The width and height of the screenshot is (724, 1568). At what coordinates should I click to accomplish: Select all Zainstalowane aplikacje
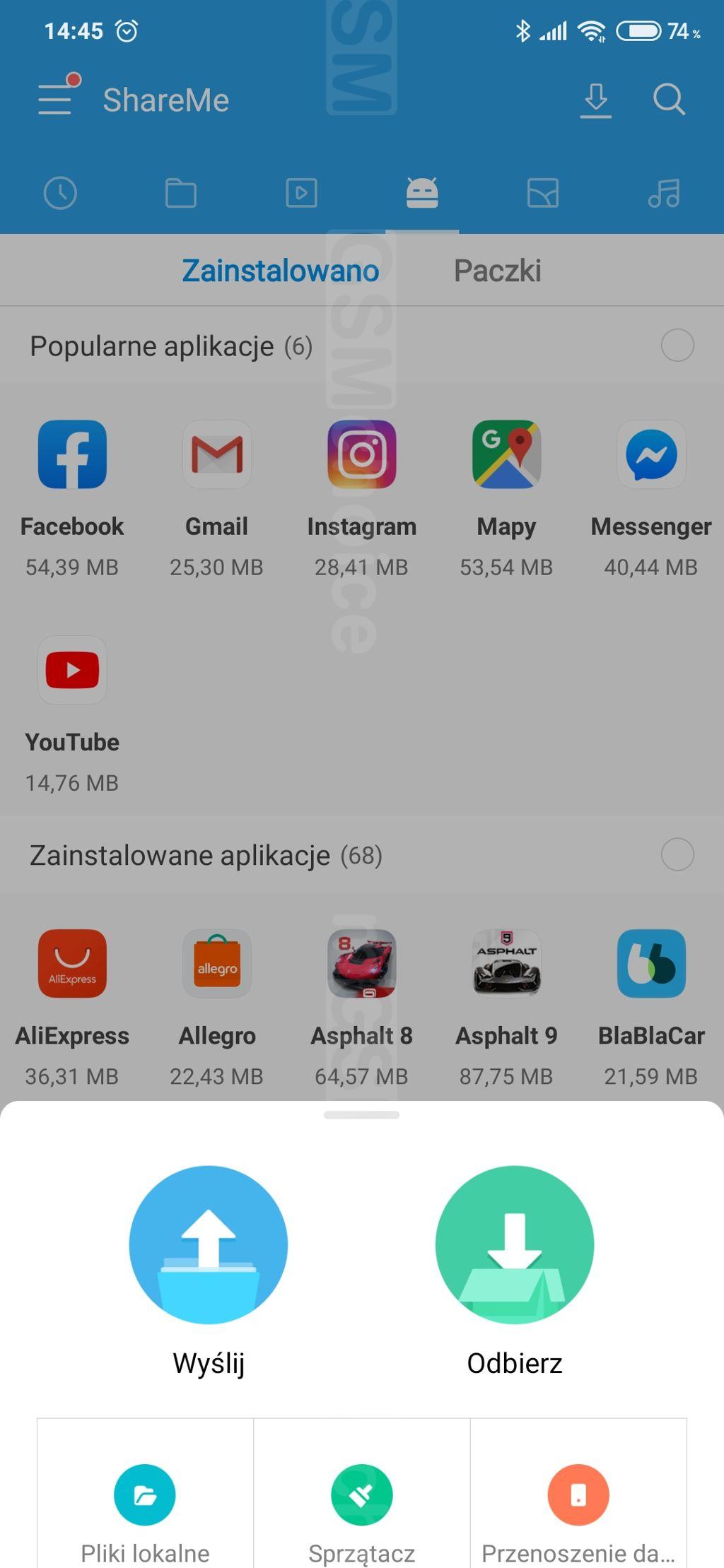click(677, 855)
